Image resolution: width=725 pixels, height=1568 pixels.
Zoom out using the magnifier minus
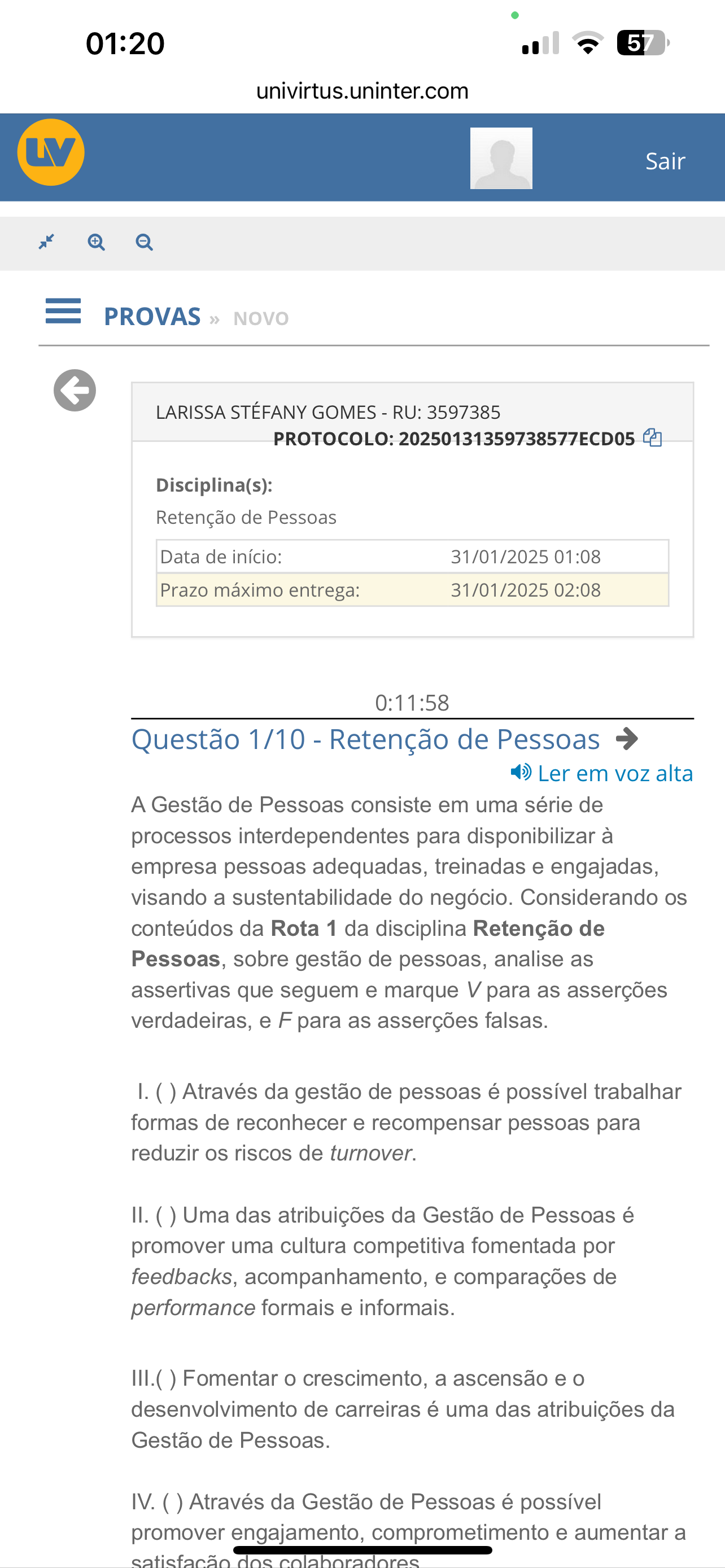point(145,242)
